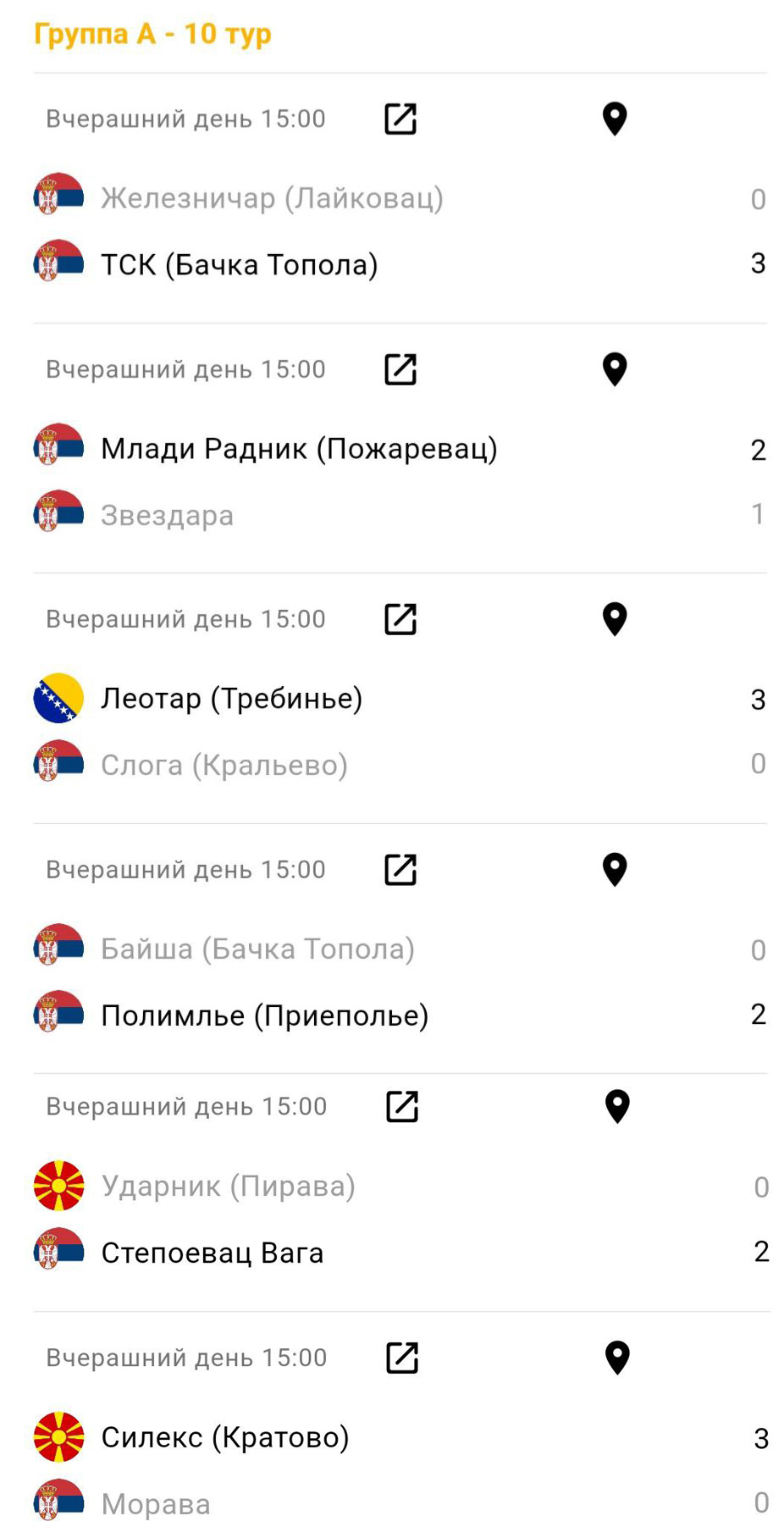
Task: View venue pin for Силекс vs Морава match
Action: point(617,1358)
